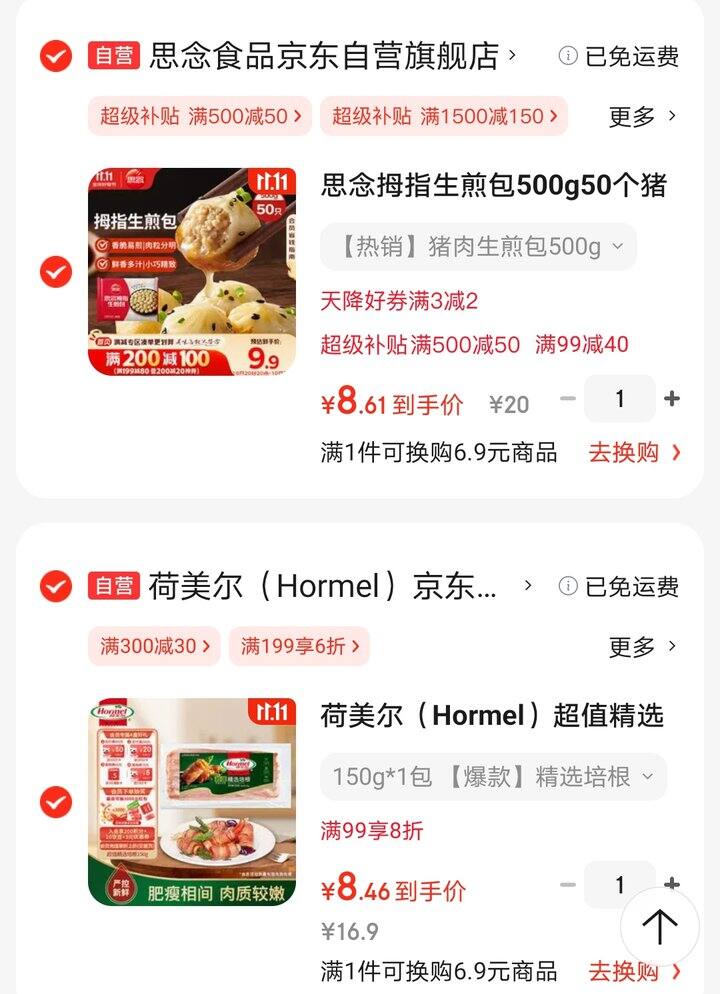The height and width of the screenshot is (994, 720).
Task: Show 更多 coupons for 思念食品 store
Action: click(x=643, y=116)
